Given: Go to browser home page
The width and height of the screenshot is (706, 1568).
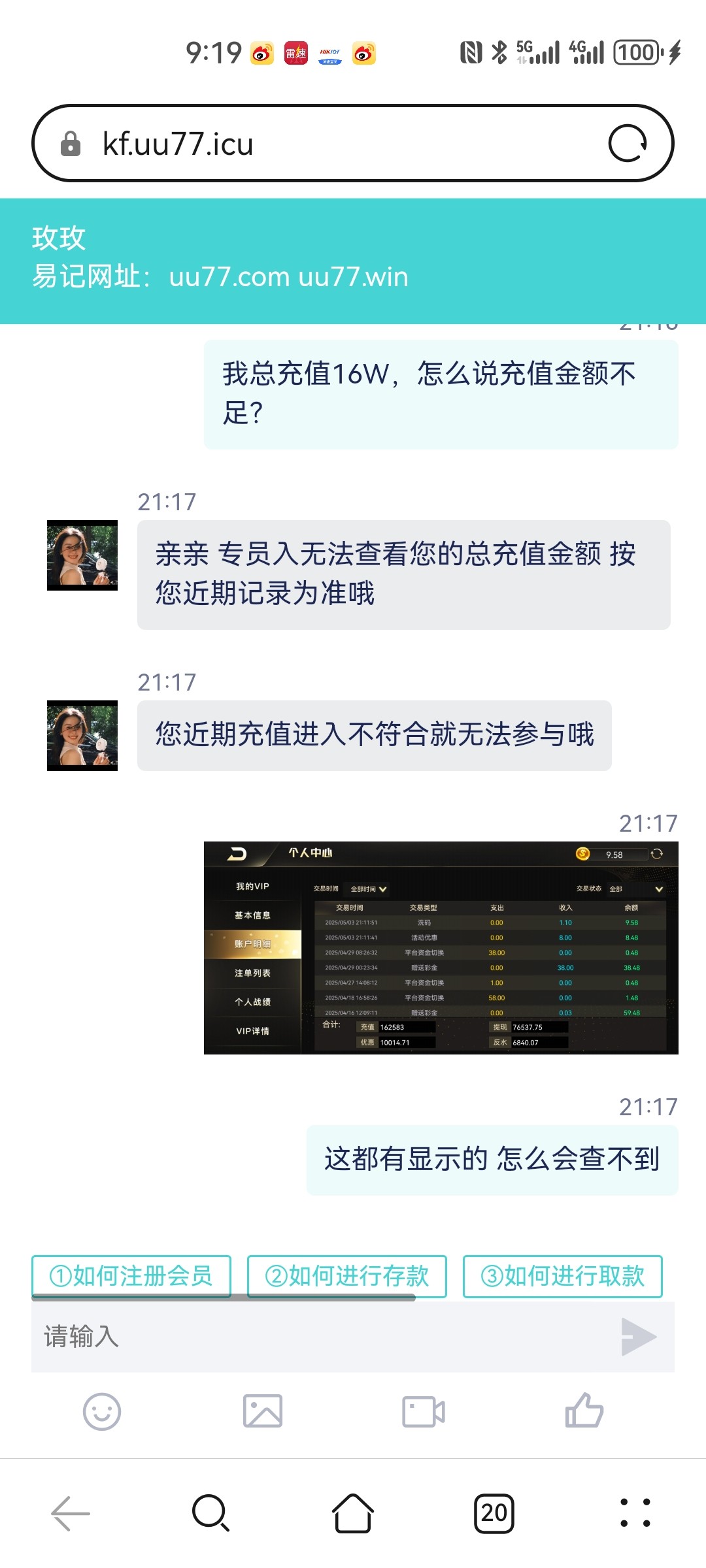Looking at the screenshot, I should pyautogui.click(x=353, y=1512).
